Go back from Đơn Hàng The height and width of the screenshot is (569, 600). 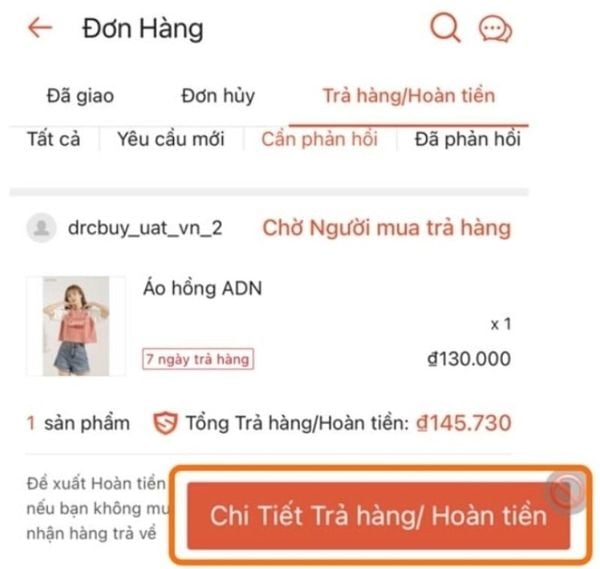40,28
